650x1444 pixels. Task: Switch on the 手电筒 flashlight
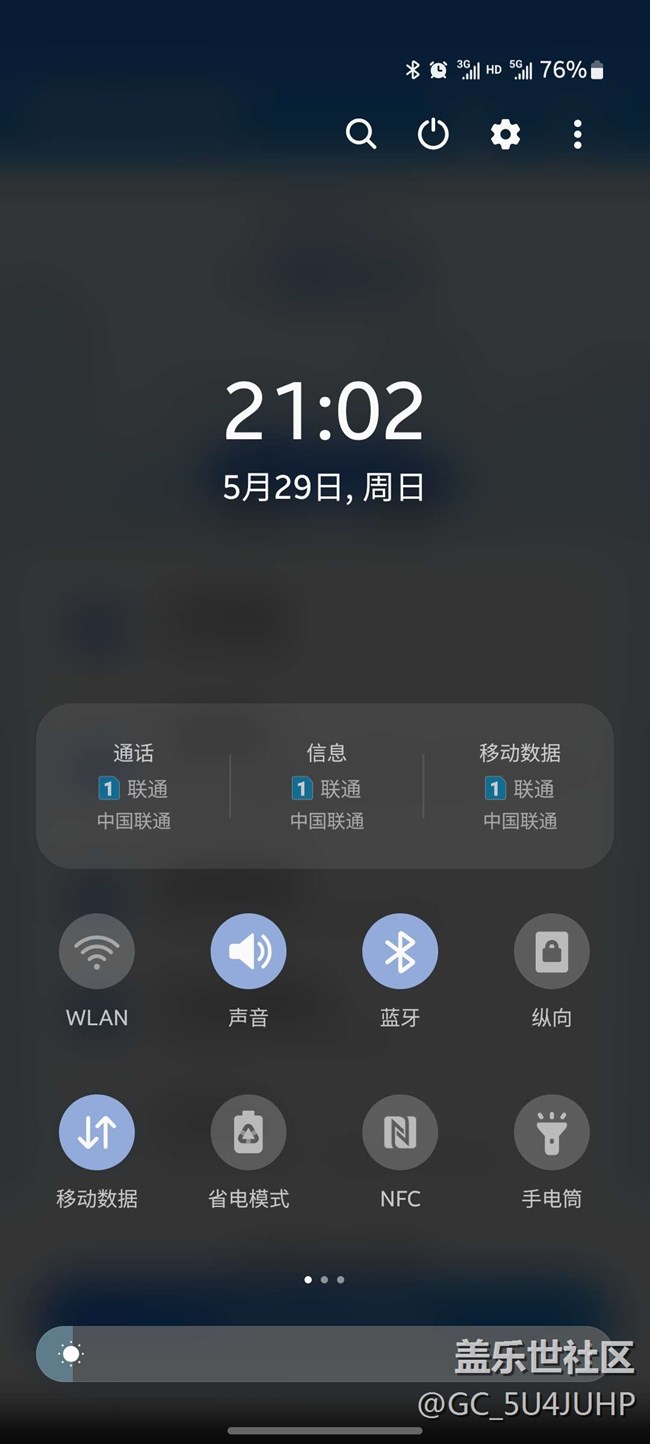point(551,1132)
